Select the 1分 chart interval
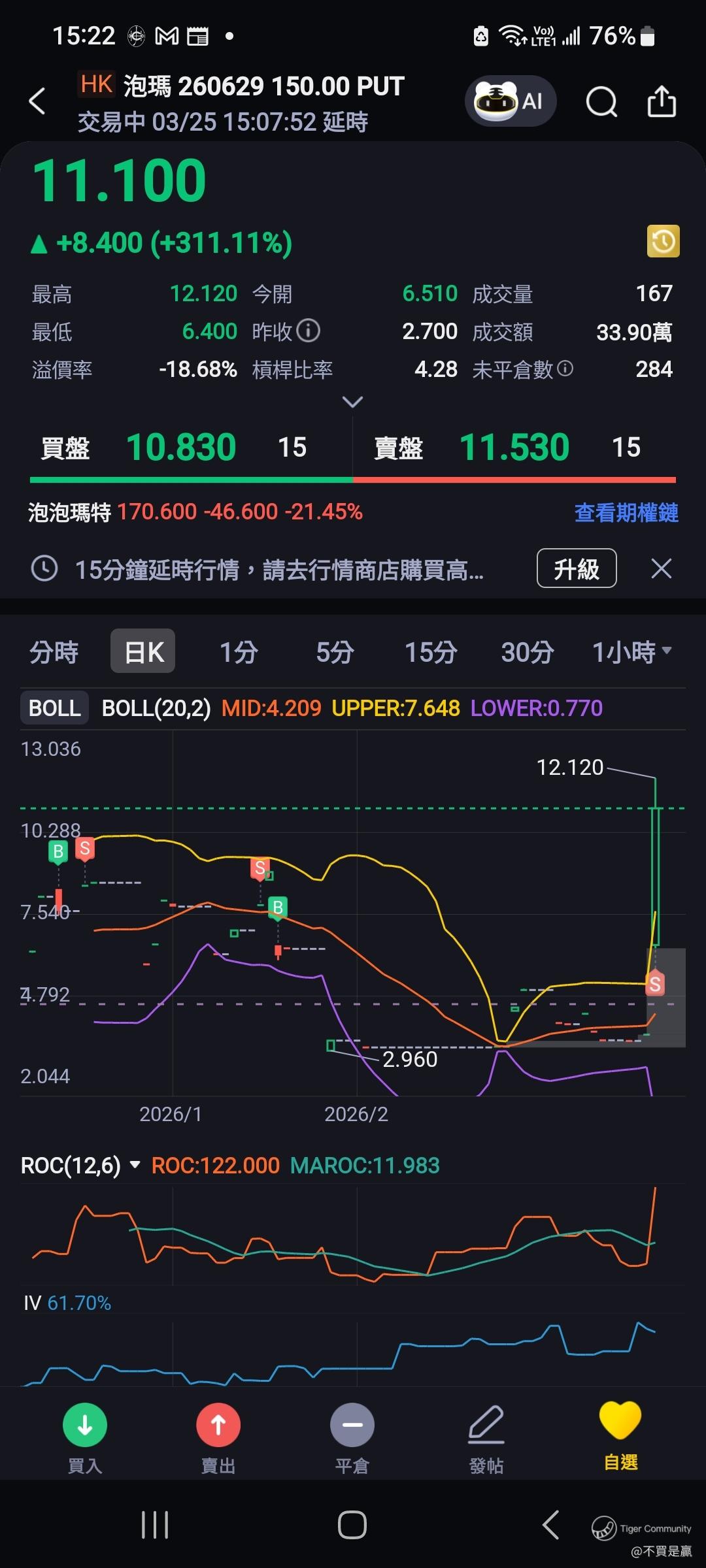The width and height of the screenshot is (706, 1568). tap(239, 651)
